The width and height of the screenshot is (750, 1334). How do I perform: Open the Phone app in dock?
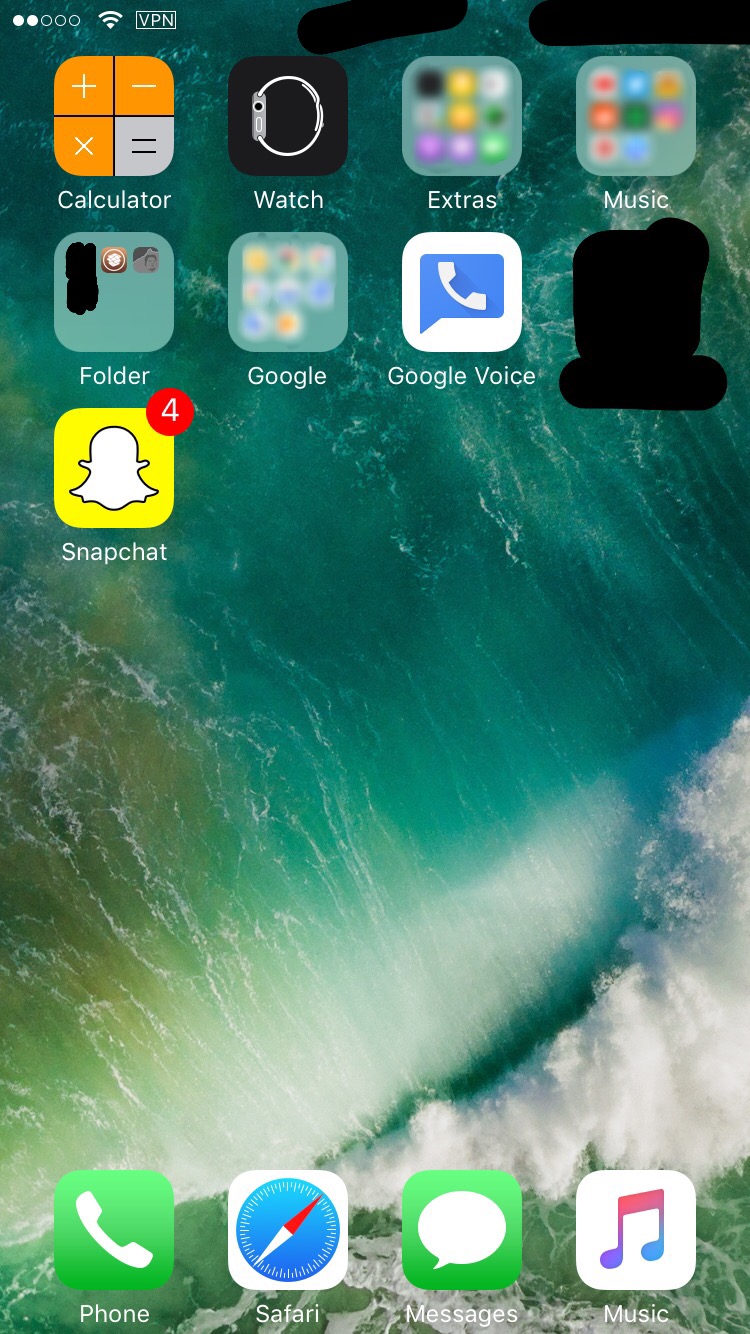114,1230
